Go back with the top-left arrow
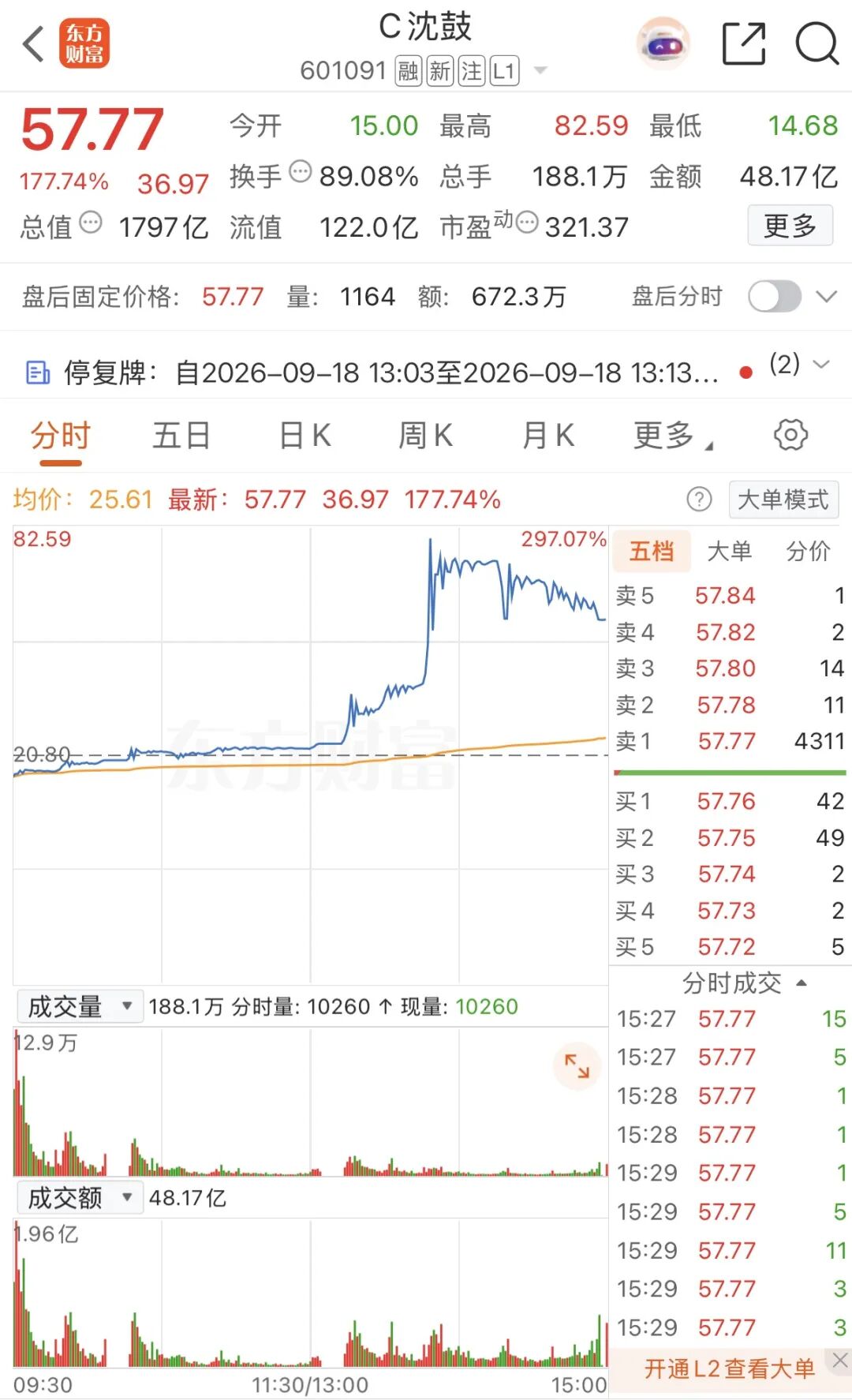This screenshot has width=852, height=1400. click(x=33, y=43)
